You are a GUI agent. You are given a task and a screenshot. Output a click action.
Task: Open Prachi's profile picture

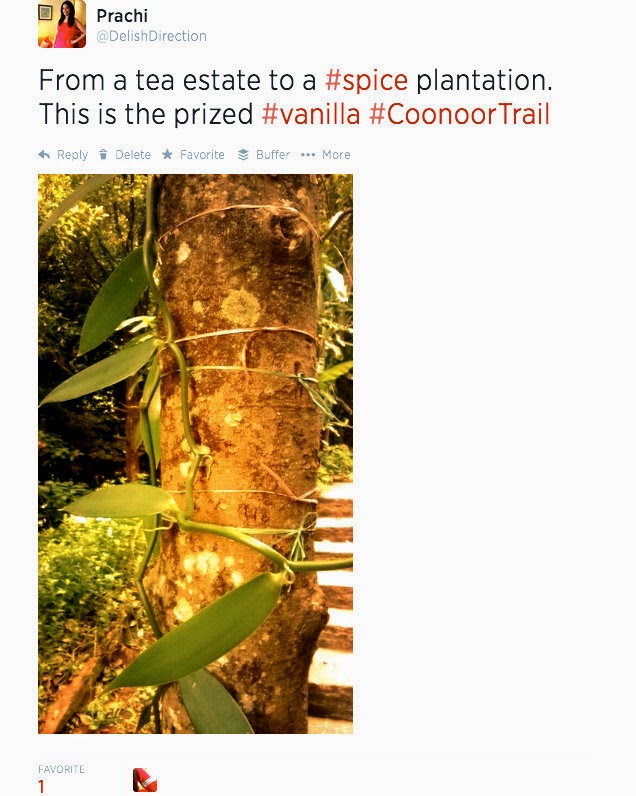click(x=61, y=24)
